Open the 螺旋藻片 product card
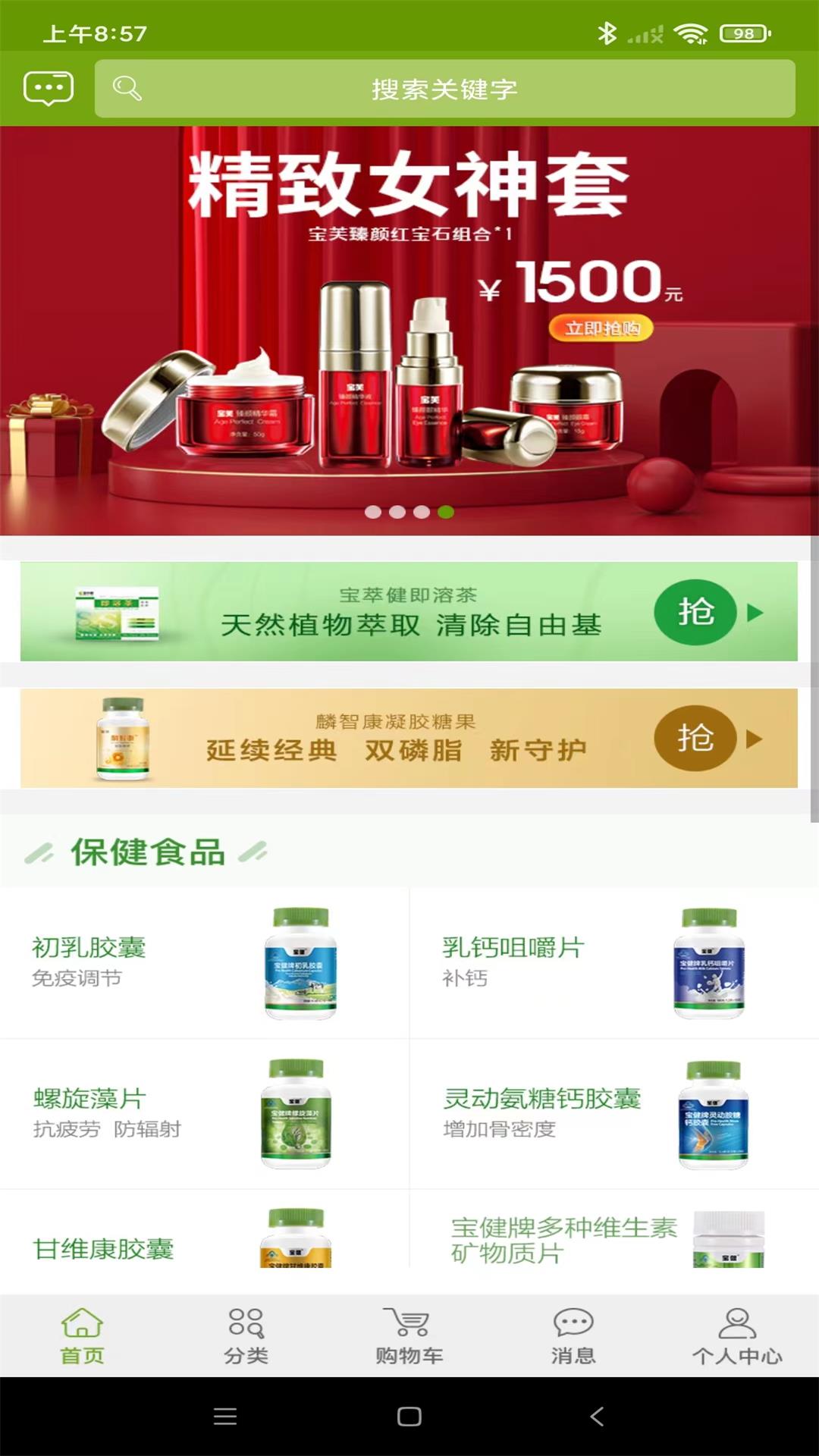Screen dimensions: 819x1456 (x=205, y=1113)
